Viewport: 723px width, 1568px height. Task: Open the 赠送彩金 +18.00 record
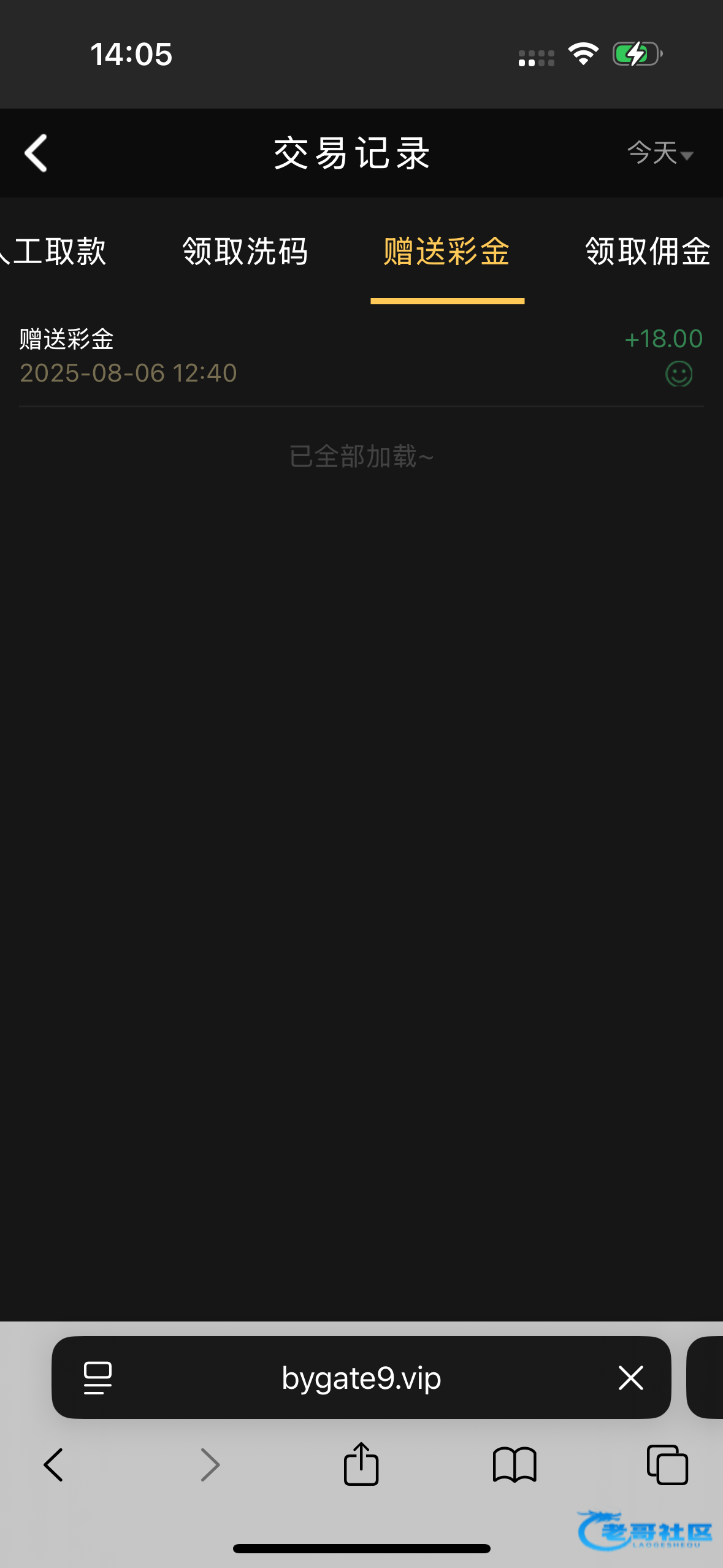click(361, 356)
